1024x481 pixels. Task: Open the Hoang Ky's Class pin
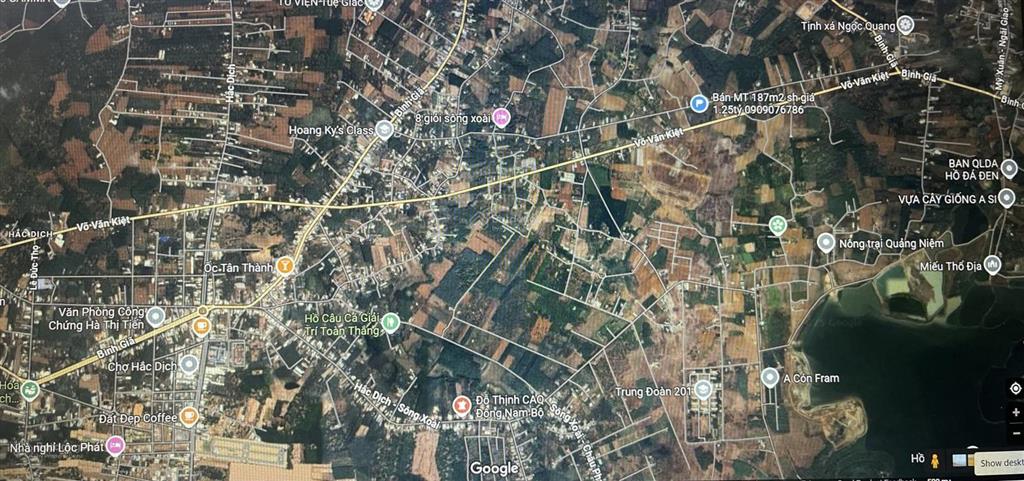coord(385,129)
